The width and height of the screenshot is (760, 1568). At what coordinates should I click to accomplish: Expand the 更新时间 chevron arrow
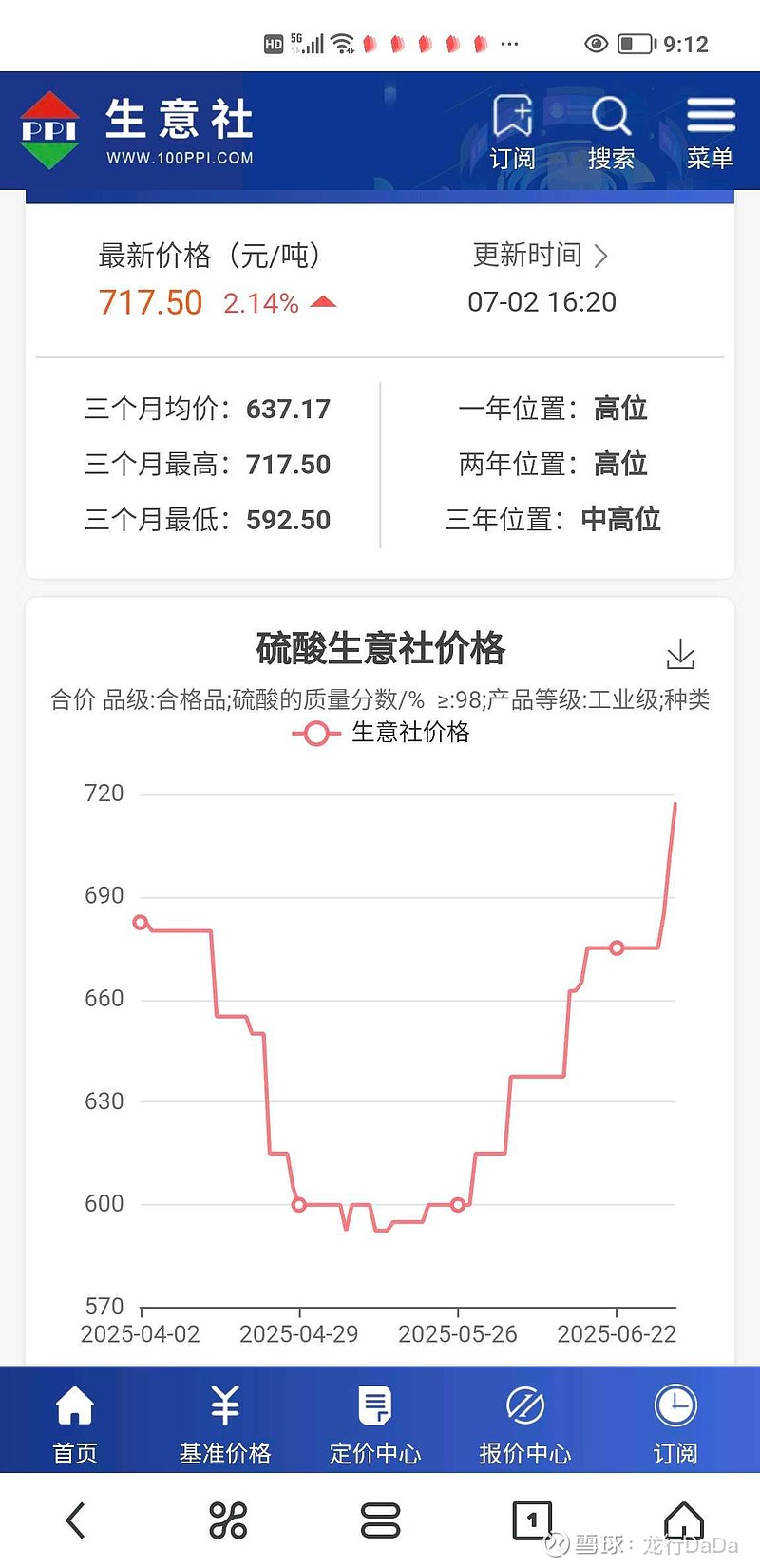(x=602, y=256)
